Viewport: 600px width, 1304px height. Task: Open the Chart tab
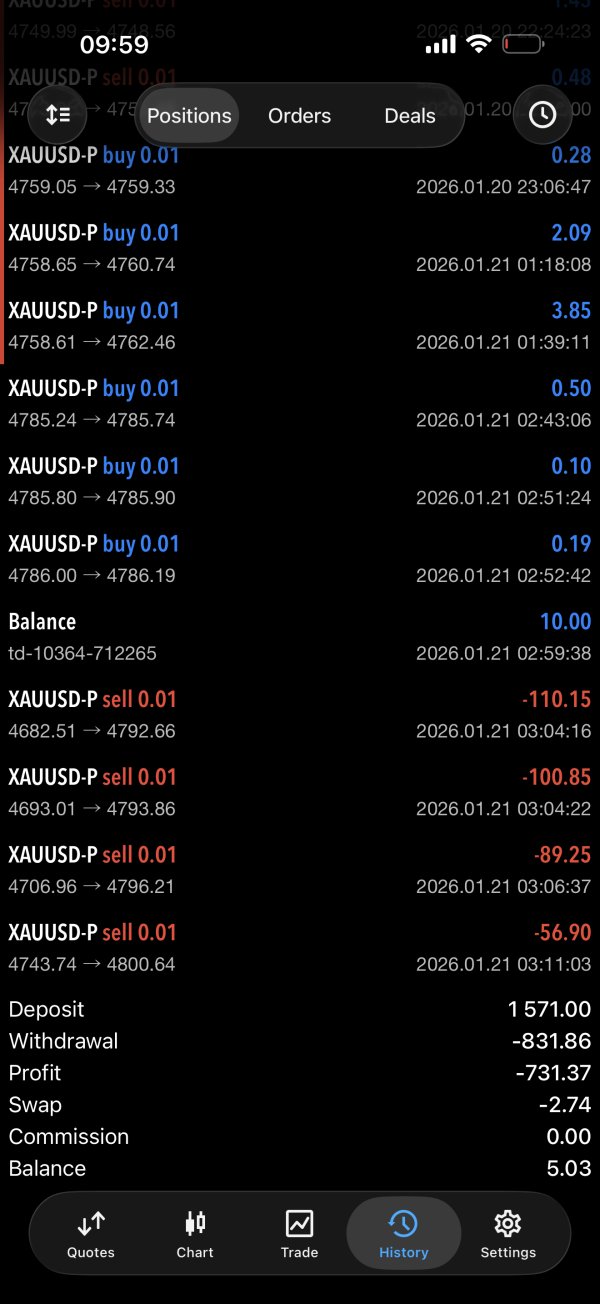pos(195,1234)
